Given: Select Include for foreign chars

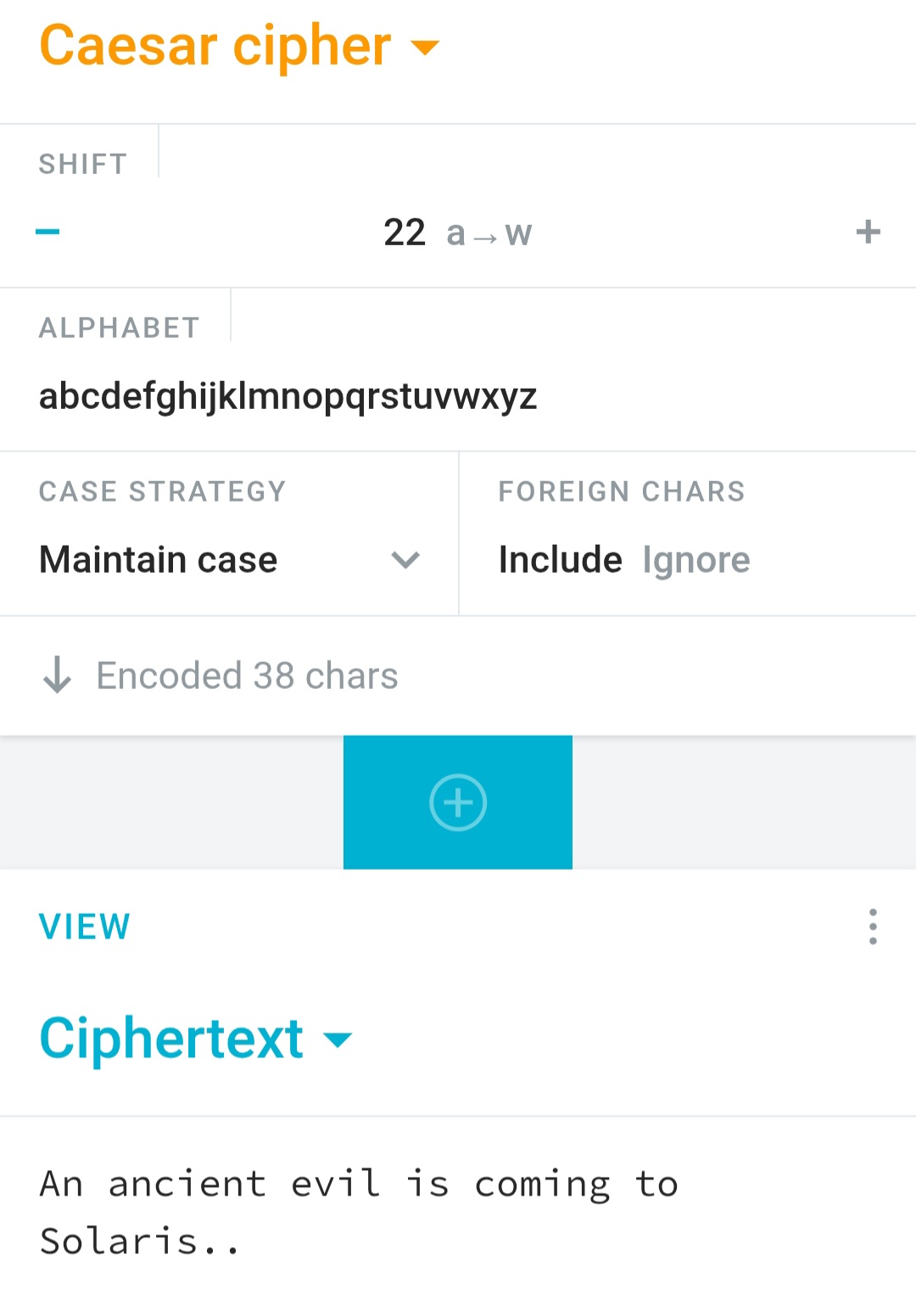Looking at the screenshot, I should point(560,560).
